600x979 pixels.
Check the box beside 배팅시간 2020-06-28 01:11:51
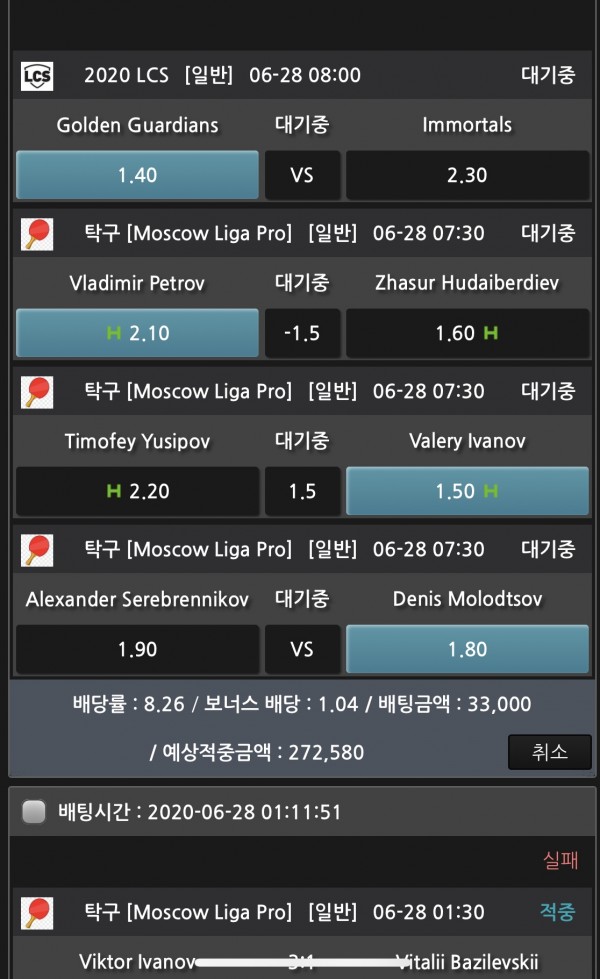coord(34,812)
